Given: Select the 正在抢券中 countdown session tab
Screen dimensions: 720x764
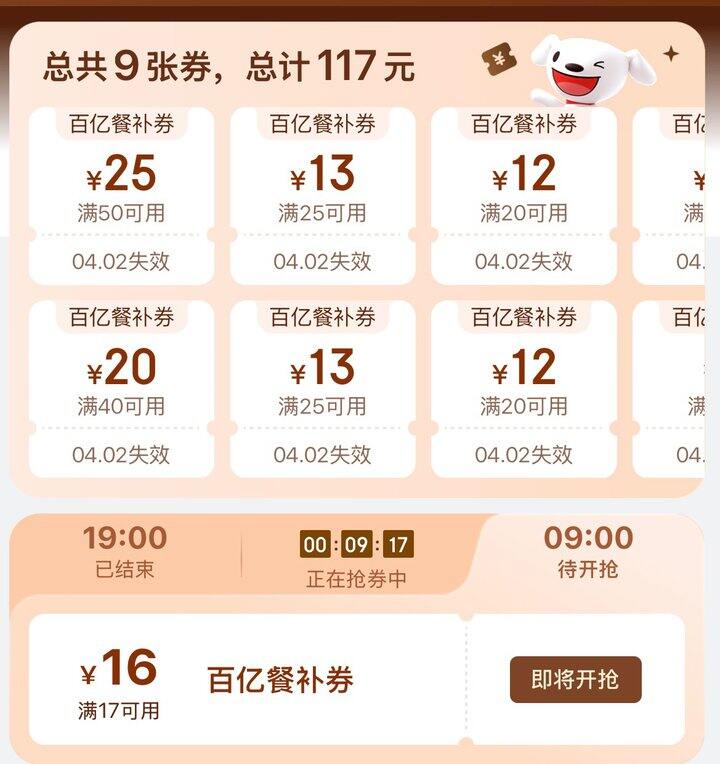Looking at the screenshot, I should [x=356, y=558].
